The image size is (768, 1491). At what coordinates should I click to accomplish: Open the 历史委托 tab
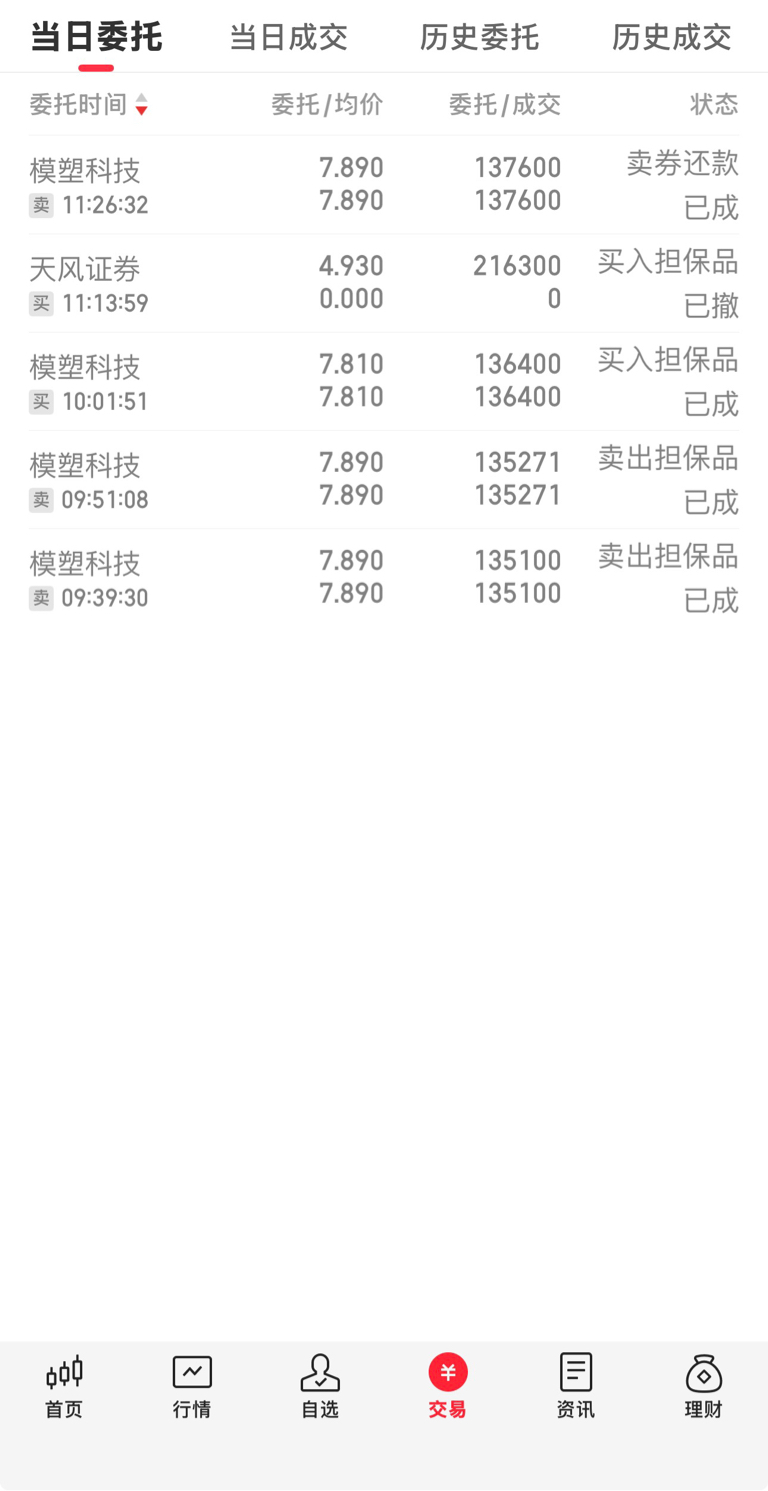click(479, 37)
